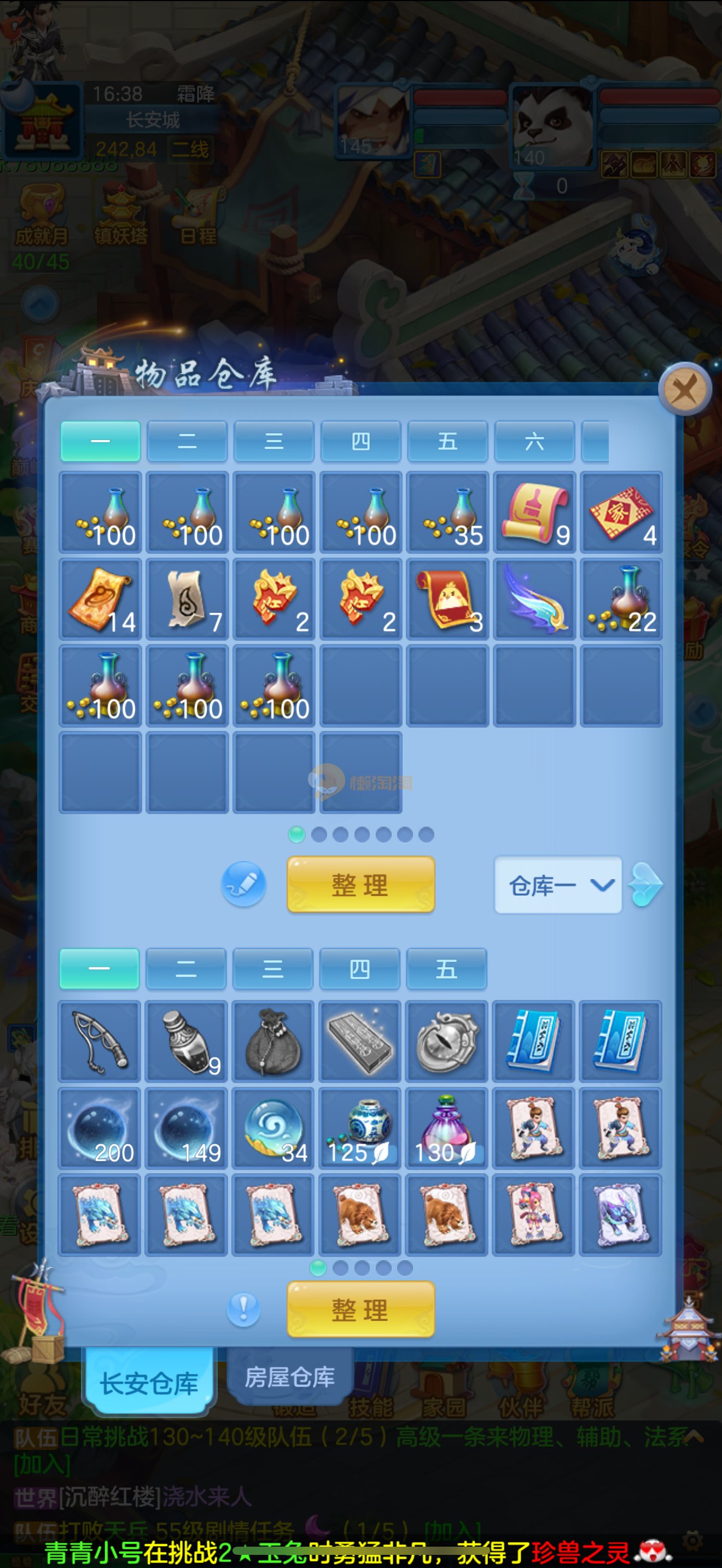
Task: Select the vase item with count 35
Action: [x=447, y=512]
